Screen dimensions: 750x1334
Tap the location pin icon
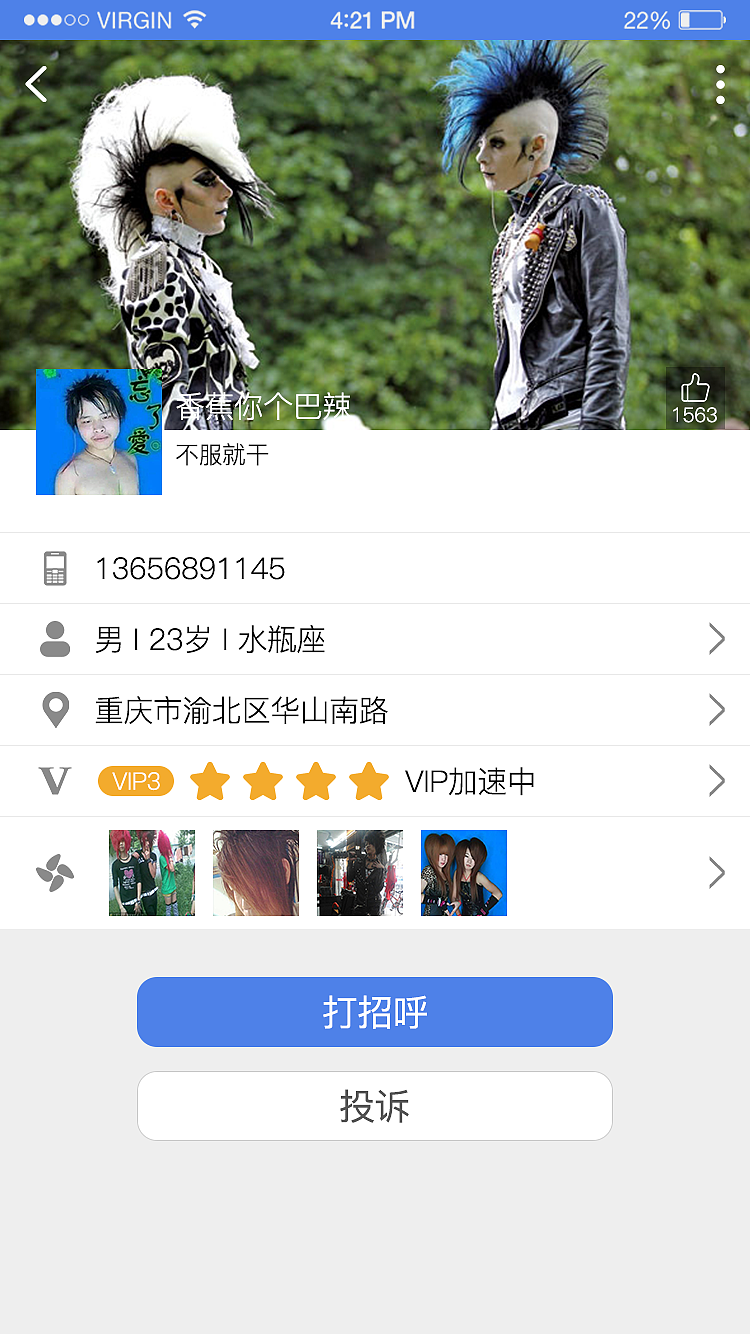coord(55,710)
